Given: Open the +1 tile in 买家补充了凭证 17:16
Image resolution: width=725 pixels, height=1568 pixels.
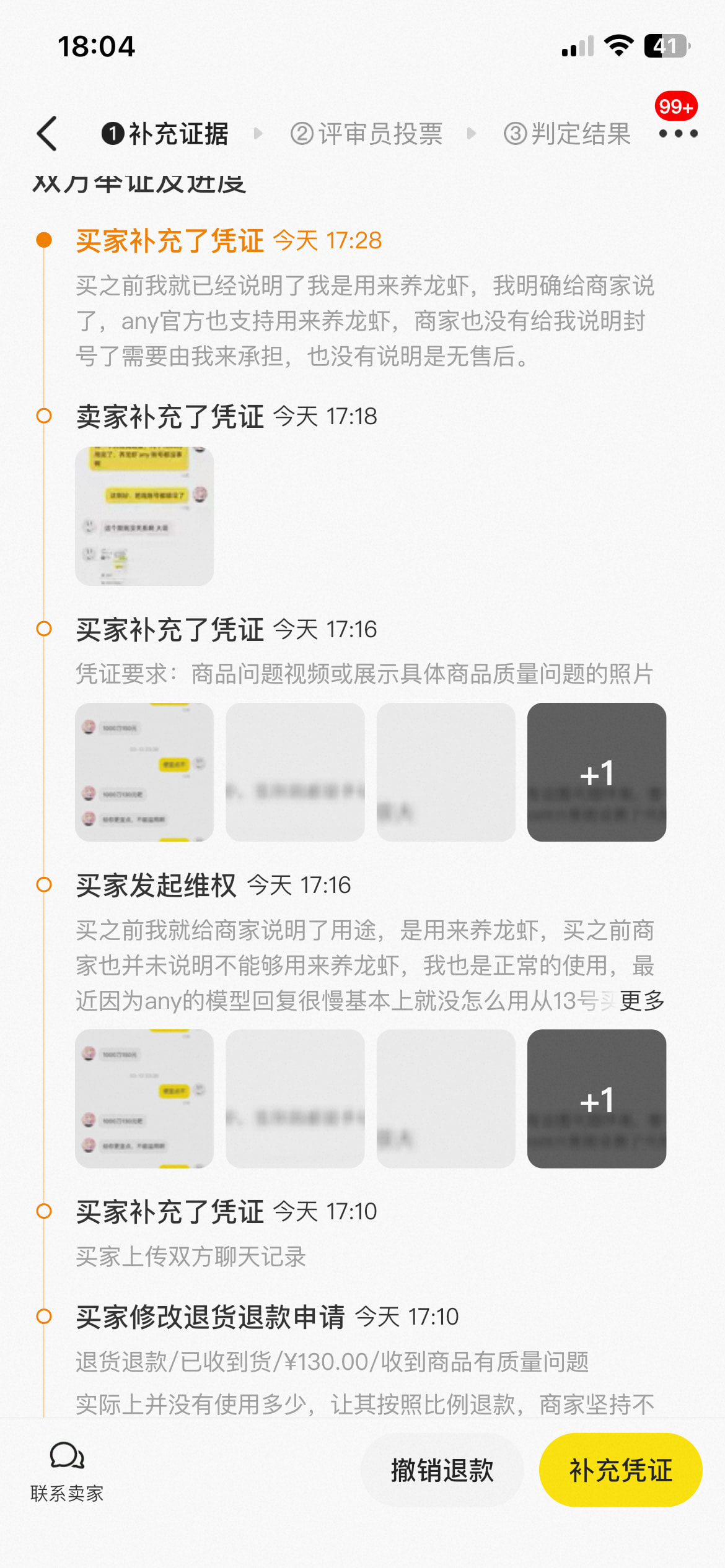Looking at the screenshot, I should tap(597, 772).
